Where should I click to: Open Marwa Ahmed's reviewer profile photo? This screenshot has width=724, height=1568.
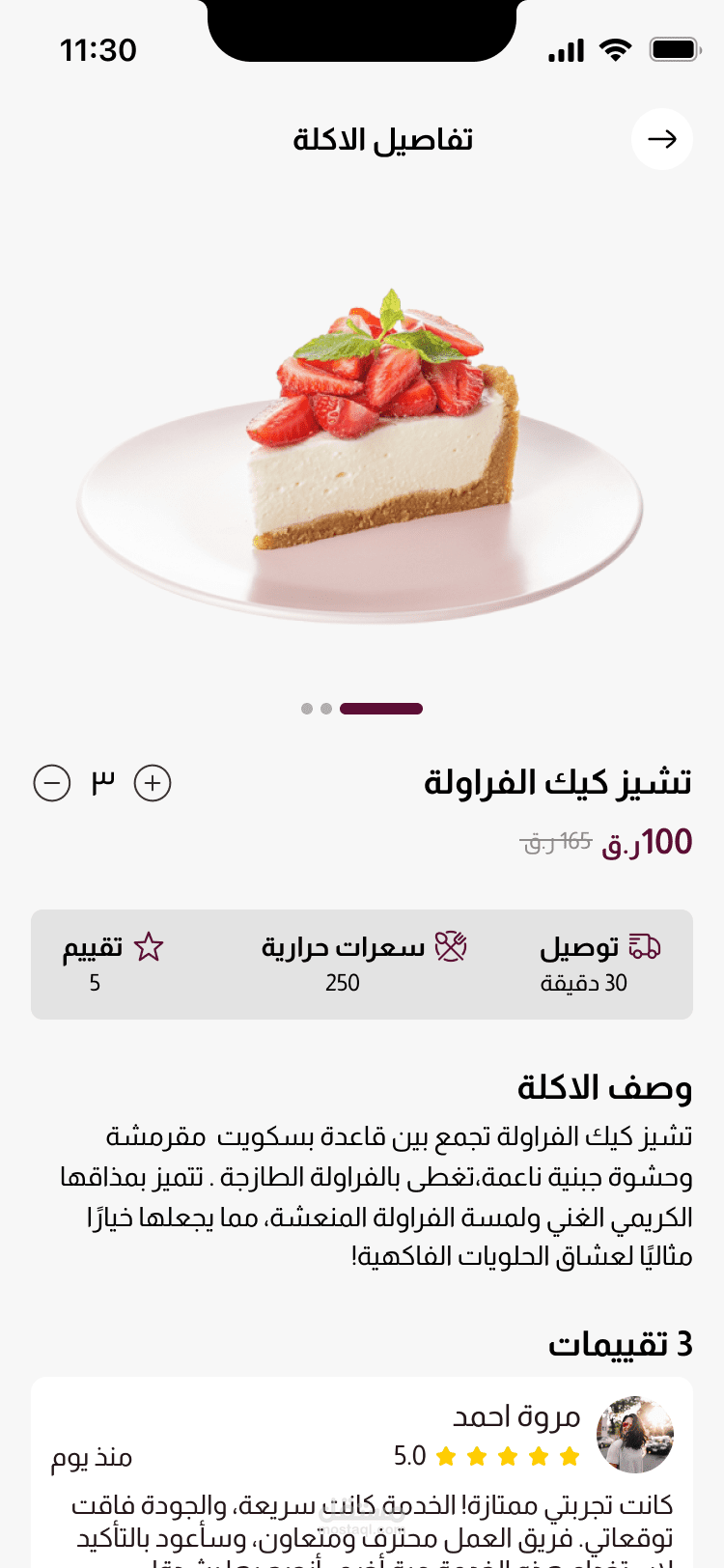click(x=634, y=1435)
